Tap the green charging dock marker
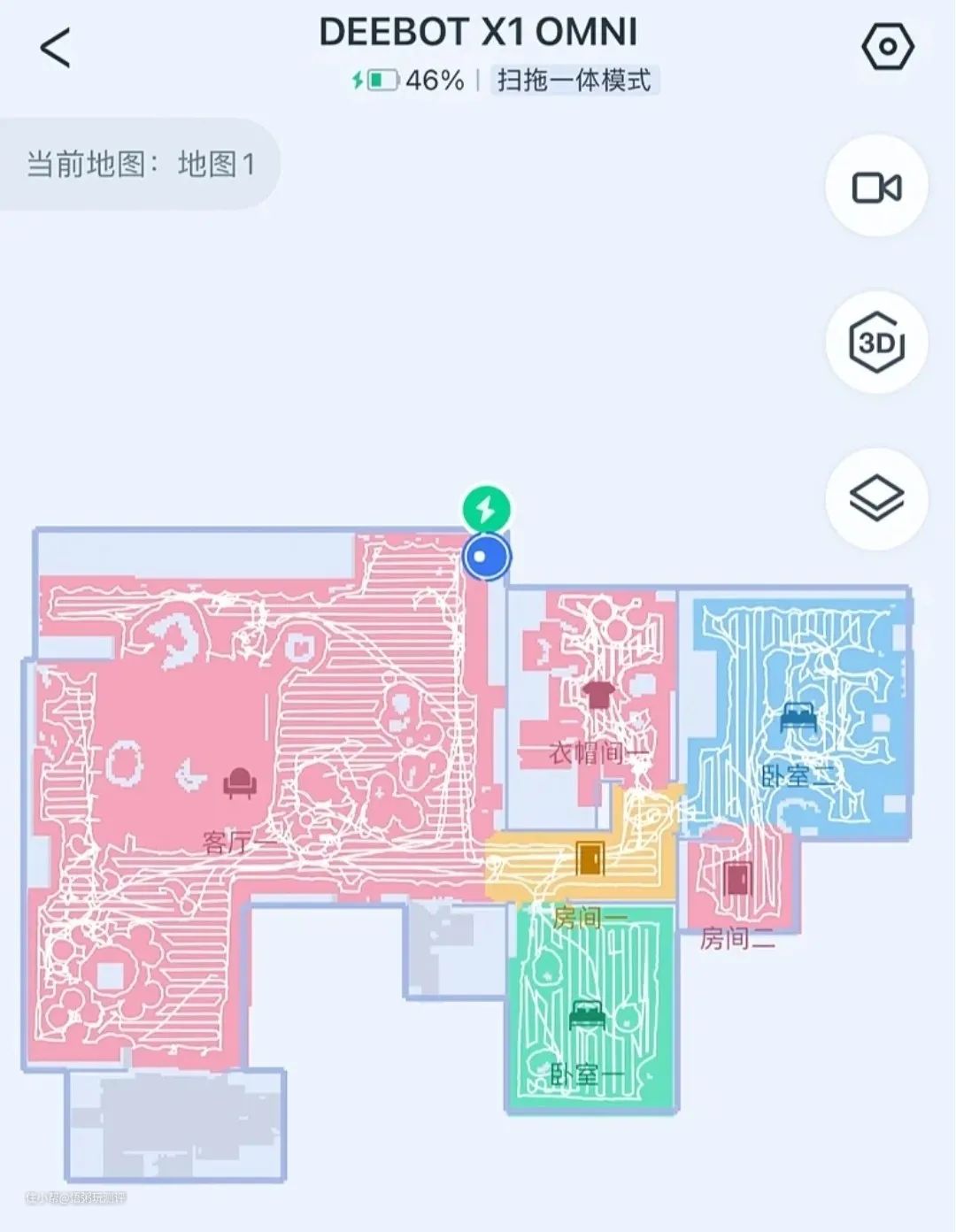The width and height of the screenshot is (956, 1232). tap(486, 510)
